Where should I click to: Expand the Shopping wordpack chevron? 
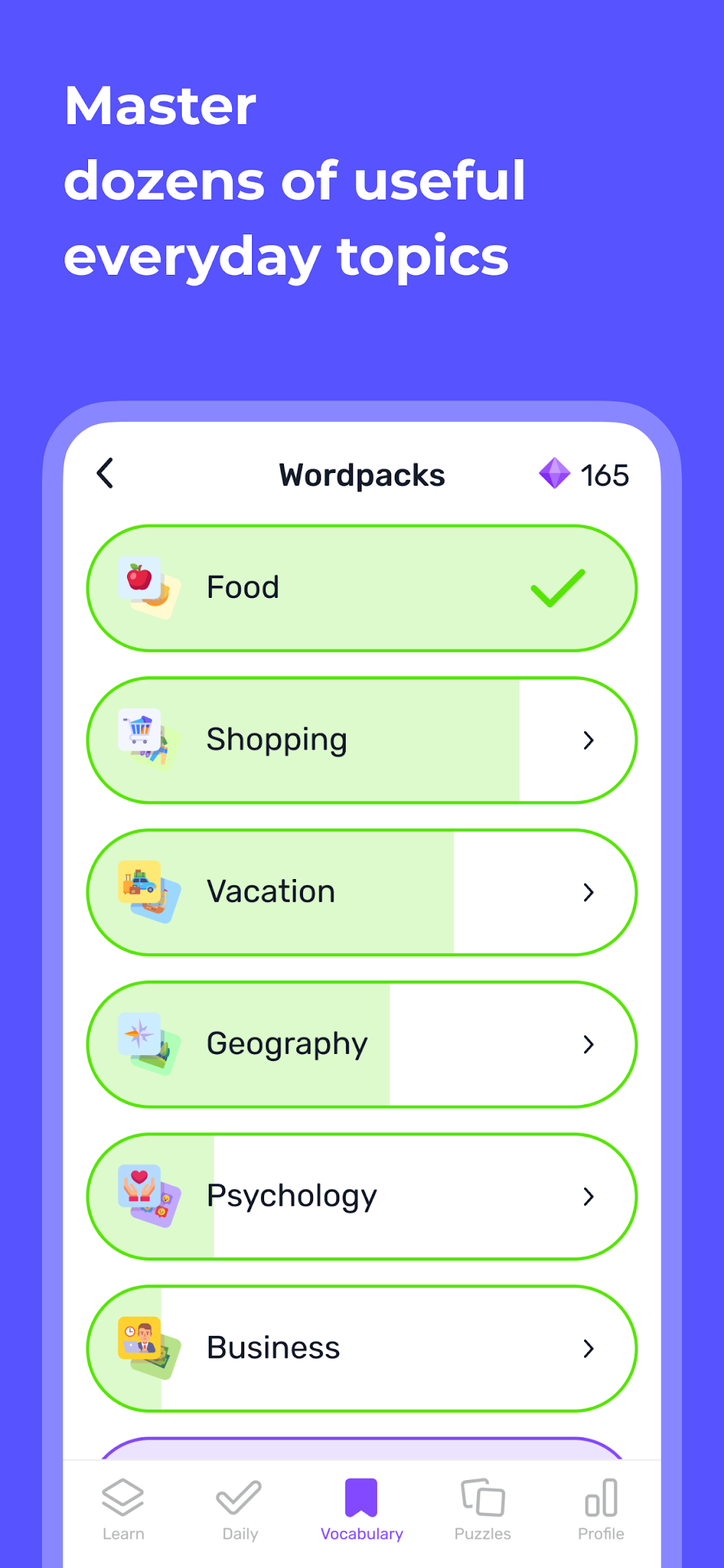tap(589, 740)
